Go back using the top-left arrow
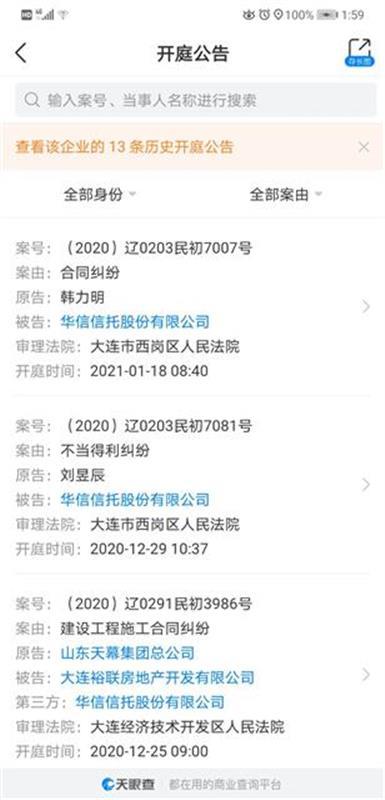The width and height of the screenshot is (385, 800). pyautogui.click(x=21, y=53)
